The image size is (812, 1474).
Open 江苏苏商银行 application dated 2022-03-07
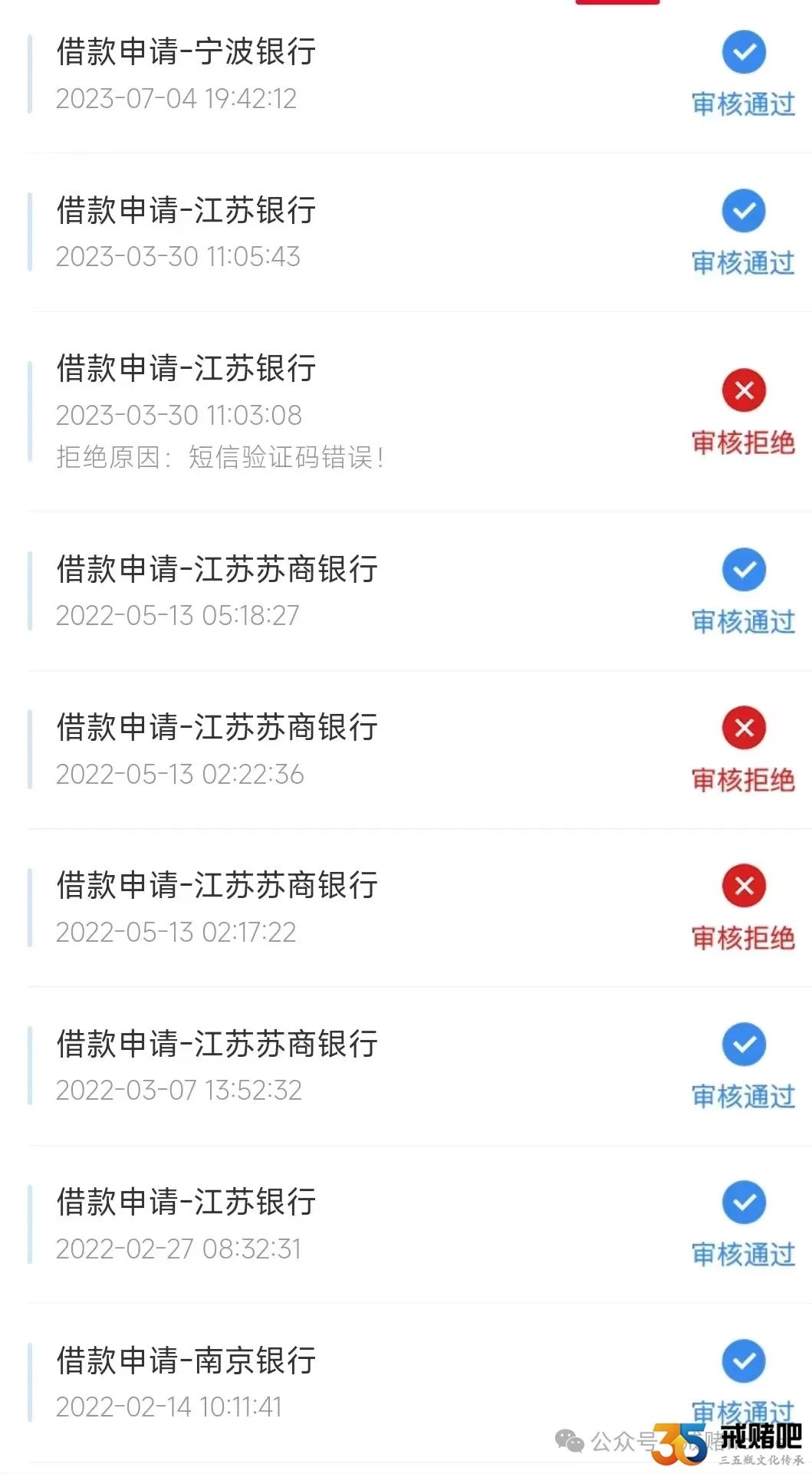[419, 1066]
